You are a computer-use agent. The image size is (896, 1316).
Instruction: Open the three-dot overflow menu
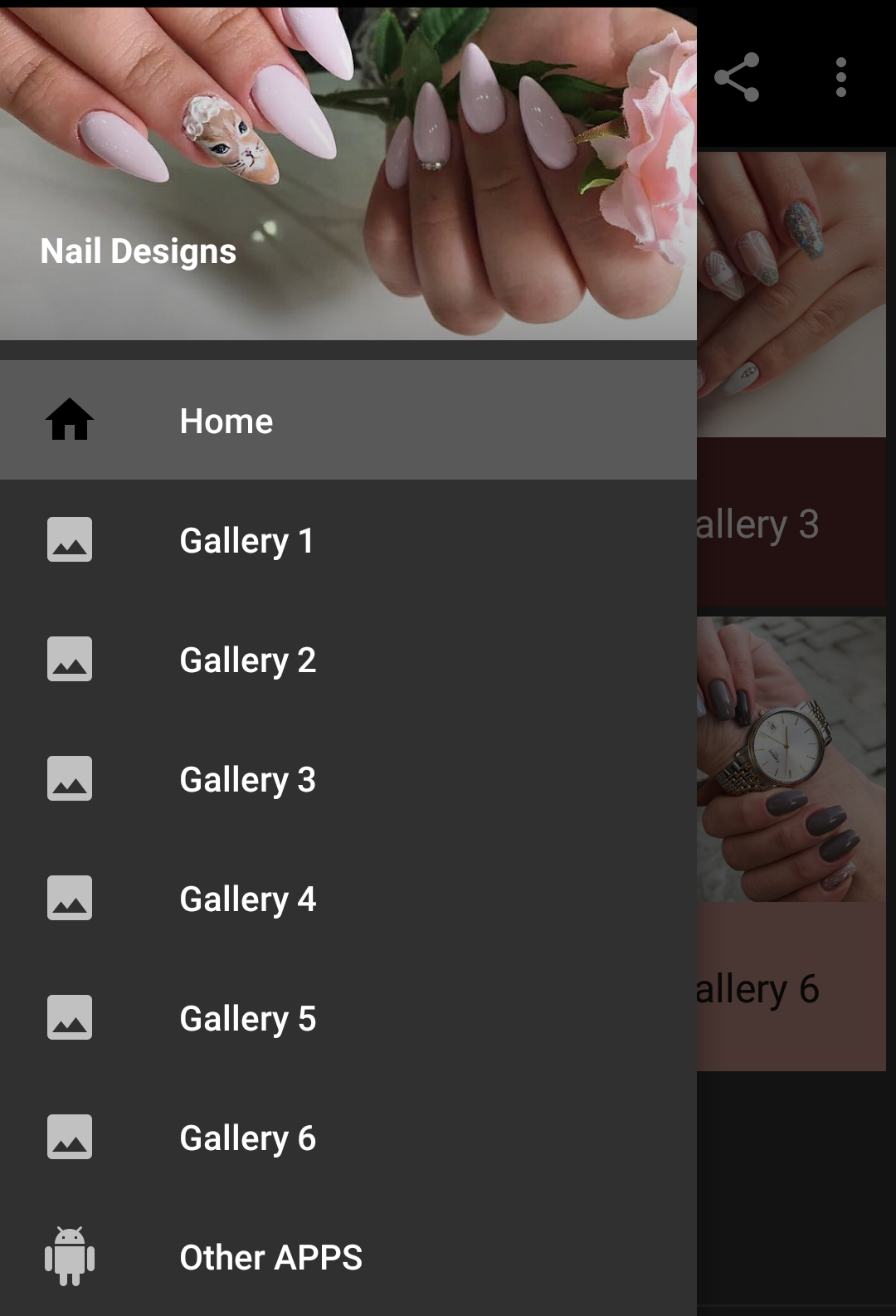pyautogui.click(x=840, y=77)
